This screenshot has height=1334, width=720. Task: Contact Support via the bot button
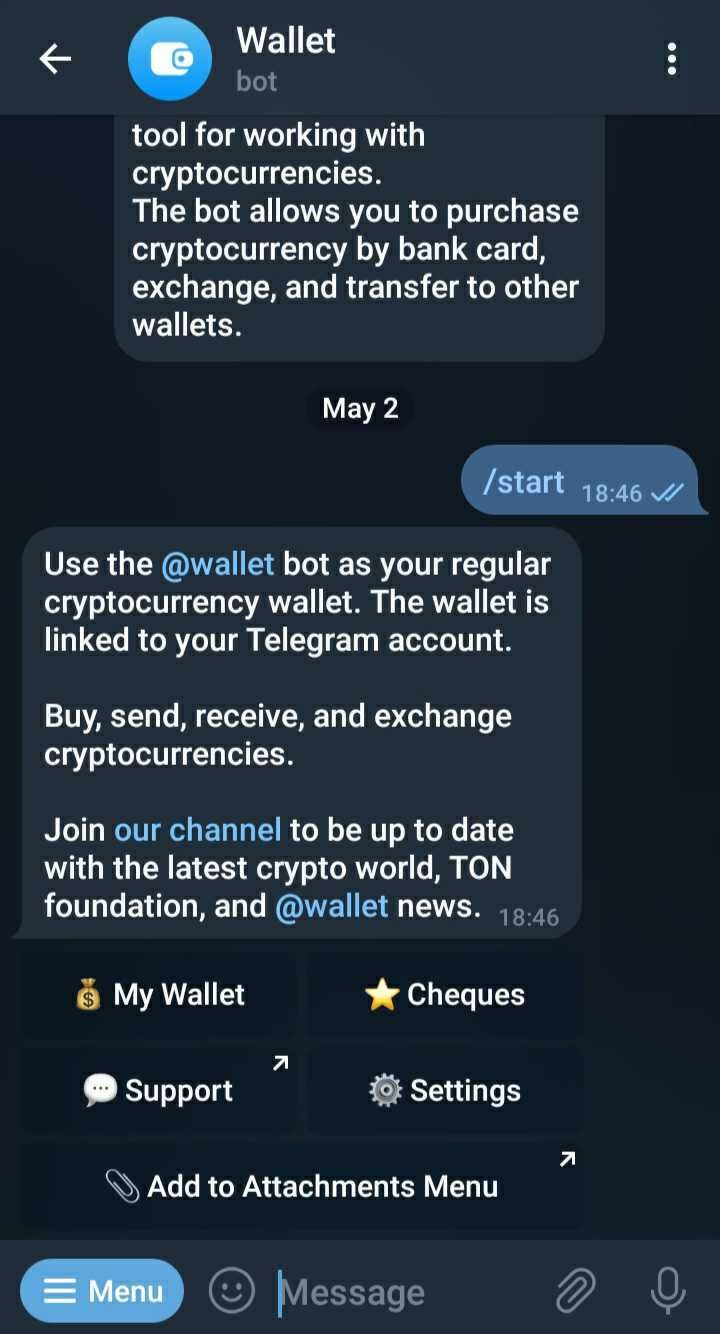tap(160, 1090)
